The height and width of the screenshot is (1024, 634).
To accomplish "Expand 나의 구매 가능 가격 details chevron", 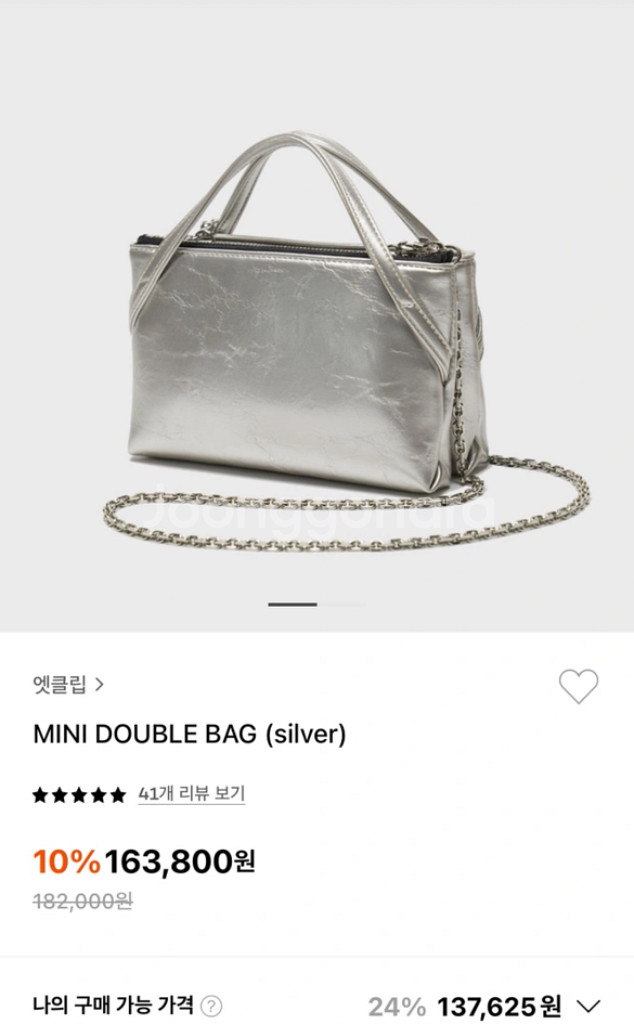I will (x=590, y=1006).
